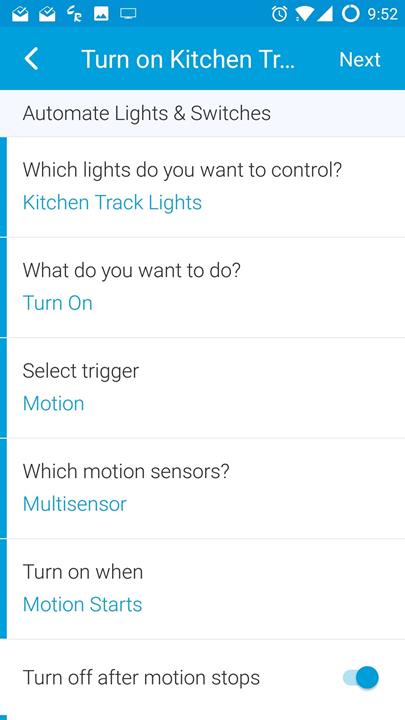
Task: Choose which motion sensors to use
Action: click(202, 489)
